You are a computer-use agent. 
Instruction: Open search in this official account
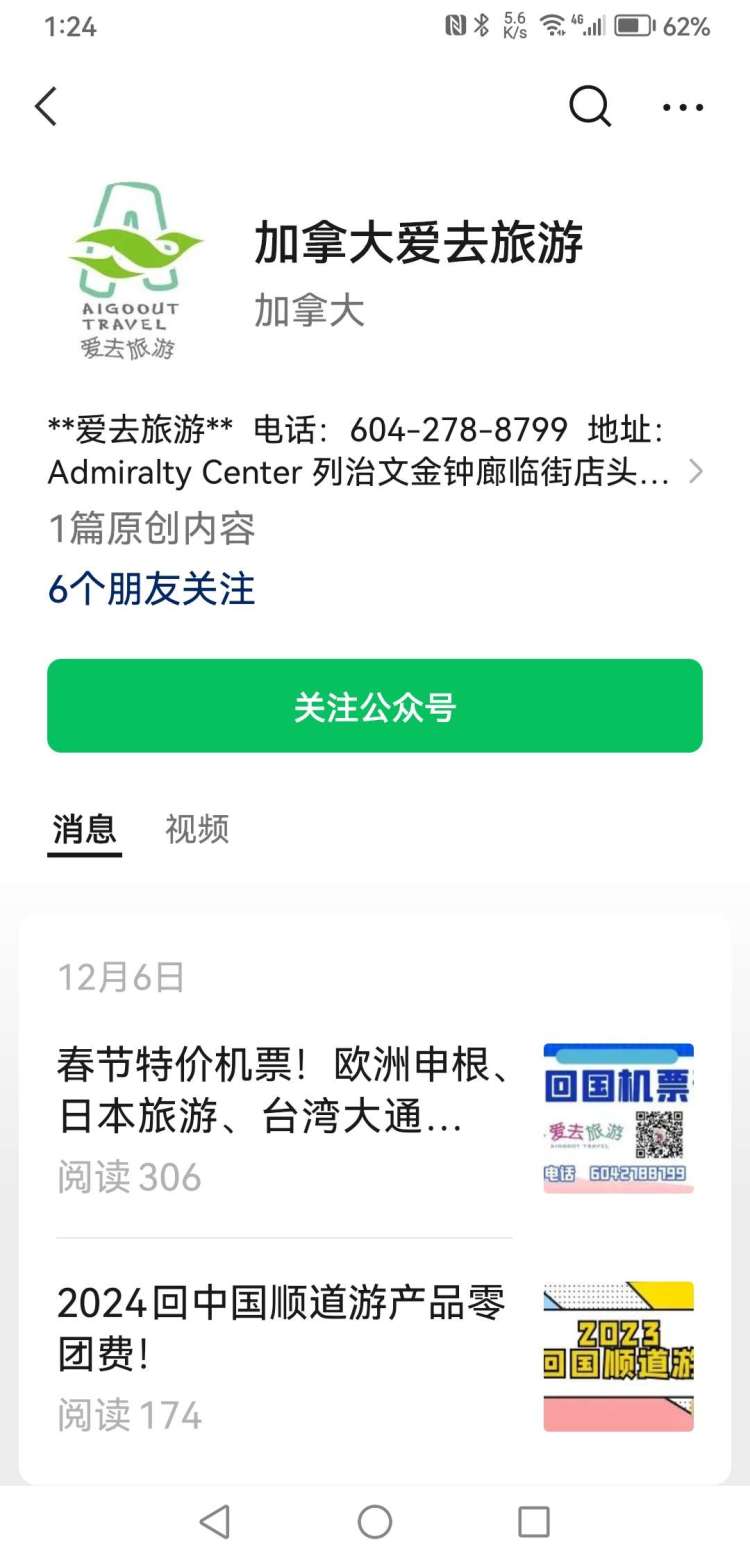click(590, 106)
